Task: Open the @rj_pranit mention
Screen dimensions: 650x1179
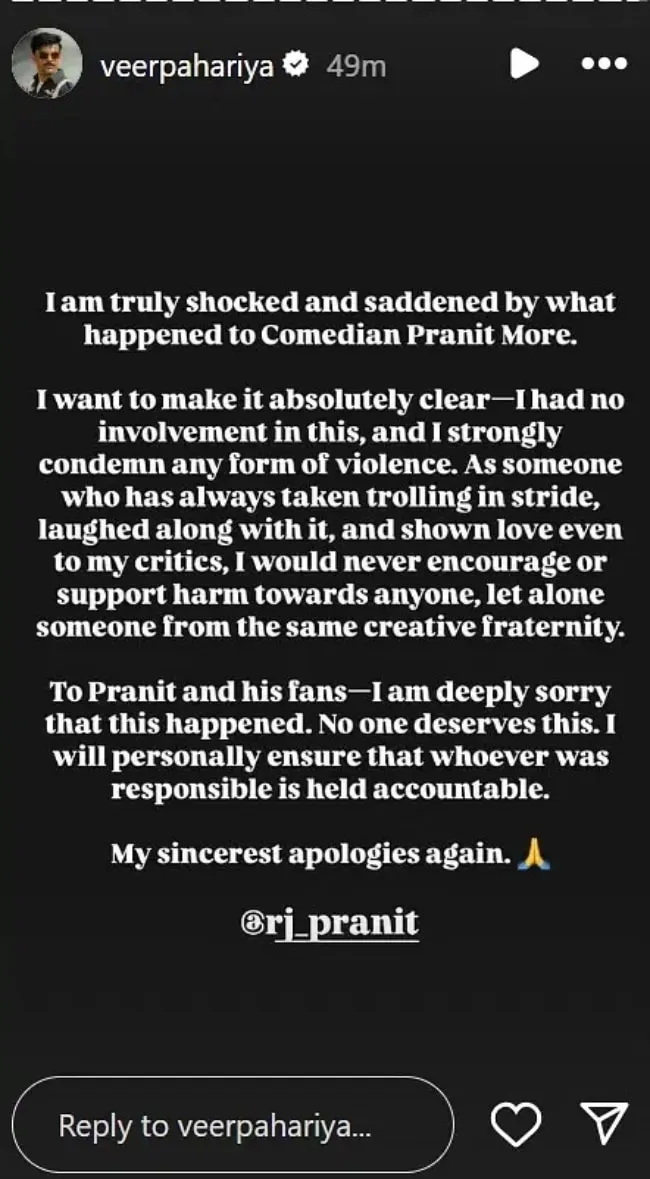Action: (x=330, y=922)
